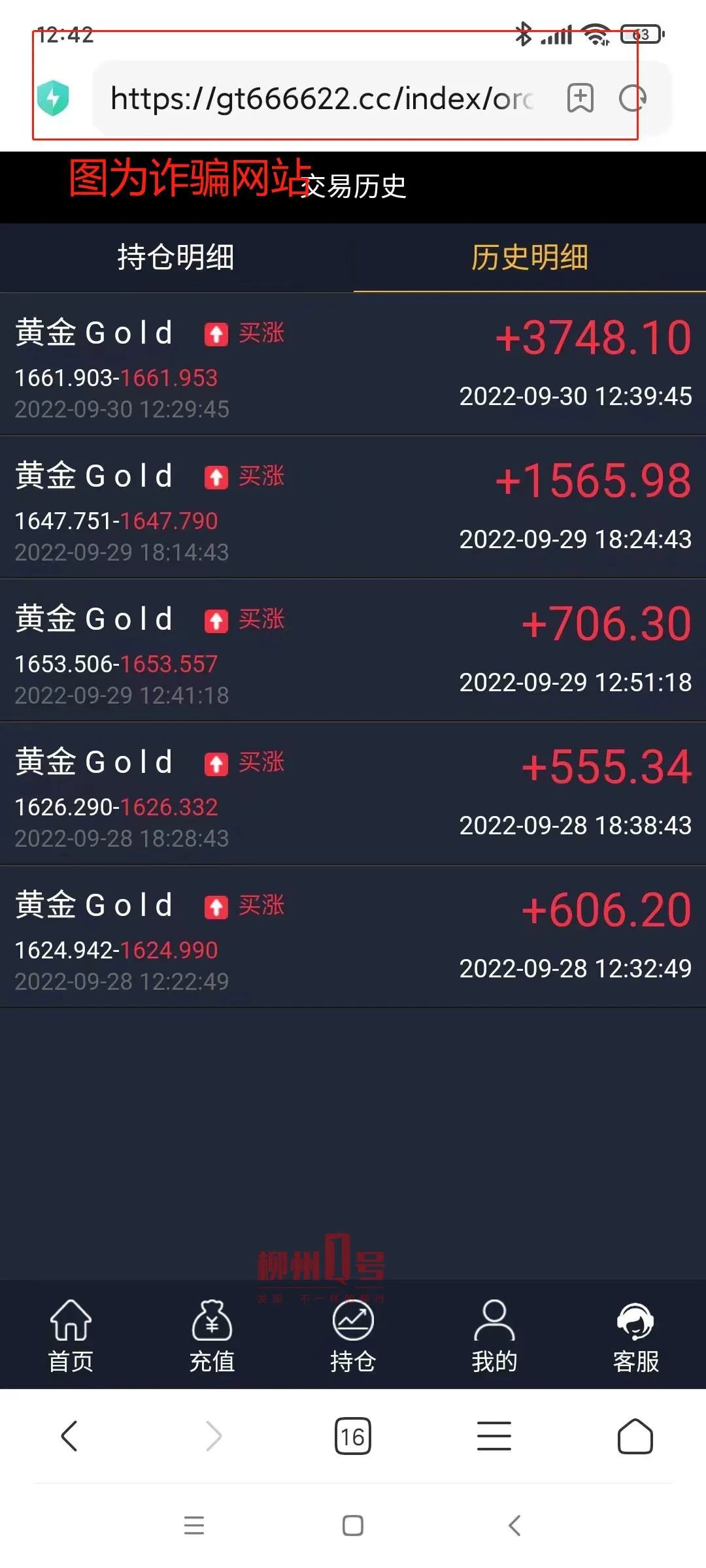Go back with the browser back arrow
The height and width of the screenshot is (1568, 706).
point(69,1436)
